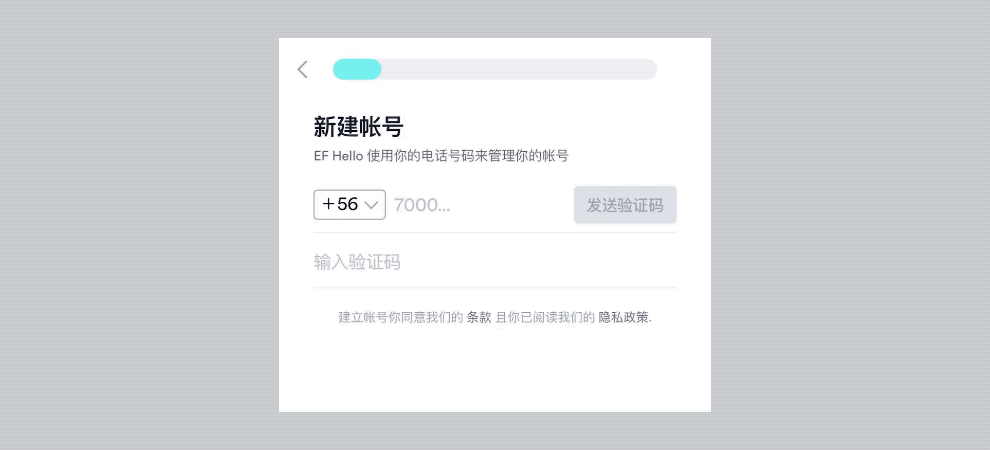Select the 输入验证码 input field
This screenshot has width=990, height=450.
tap(494, 262)
